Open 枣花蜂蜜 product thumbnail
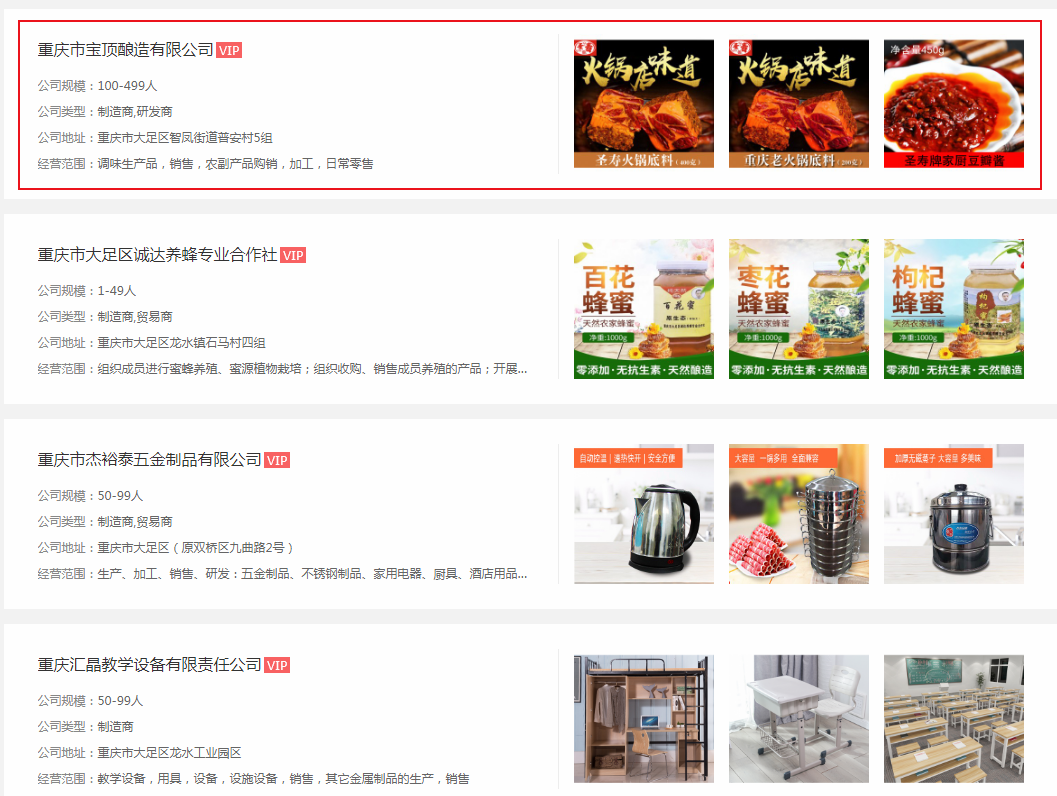Image resolution: width=1057 pixels, height=796 pixels. tap(798, 308)
